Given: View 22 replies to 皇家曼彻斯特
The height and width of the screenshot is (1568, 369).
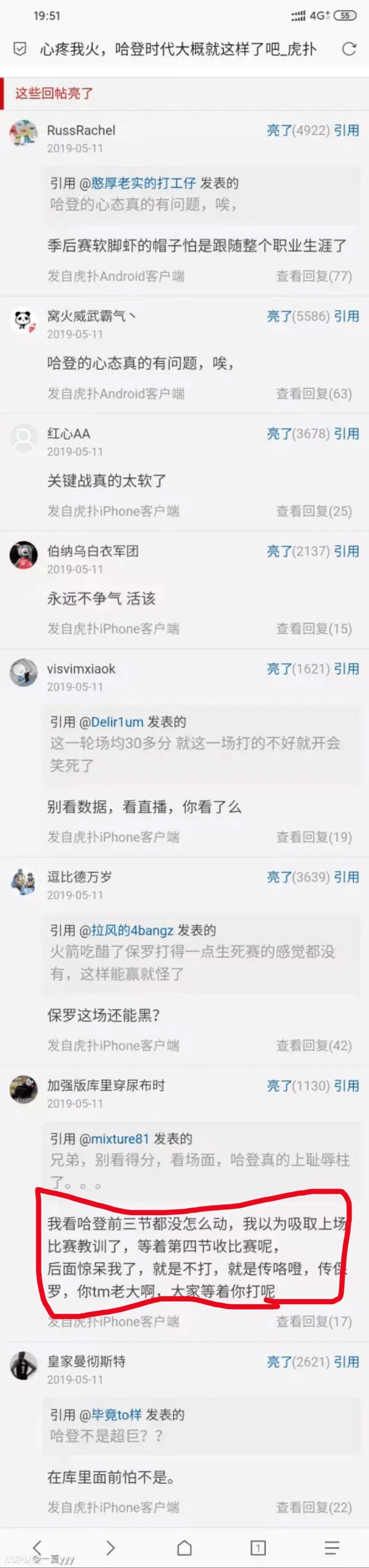Looking at the screenshot, I should point(314,1507).
